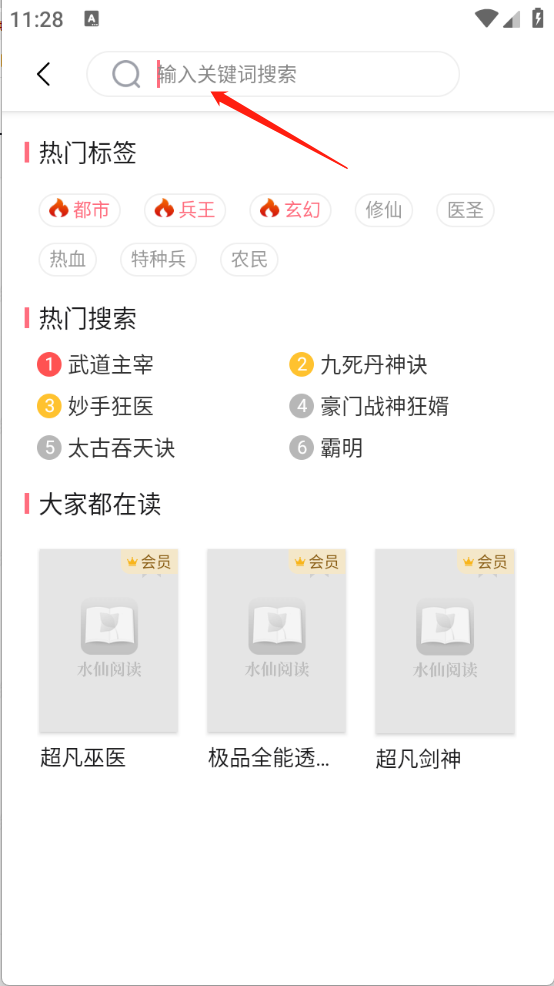Select the 都市 hot tag
This screenshot has width=554, height=986.
click(x=80, y=210)
